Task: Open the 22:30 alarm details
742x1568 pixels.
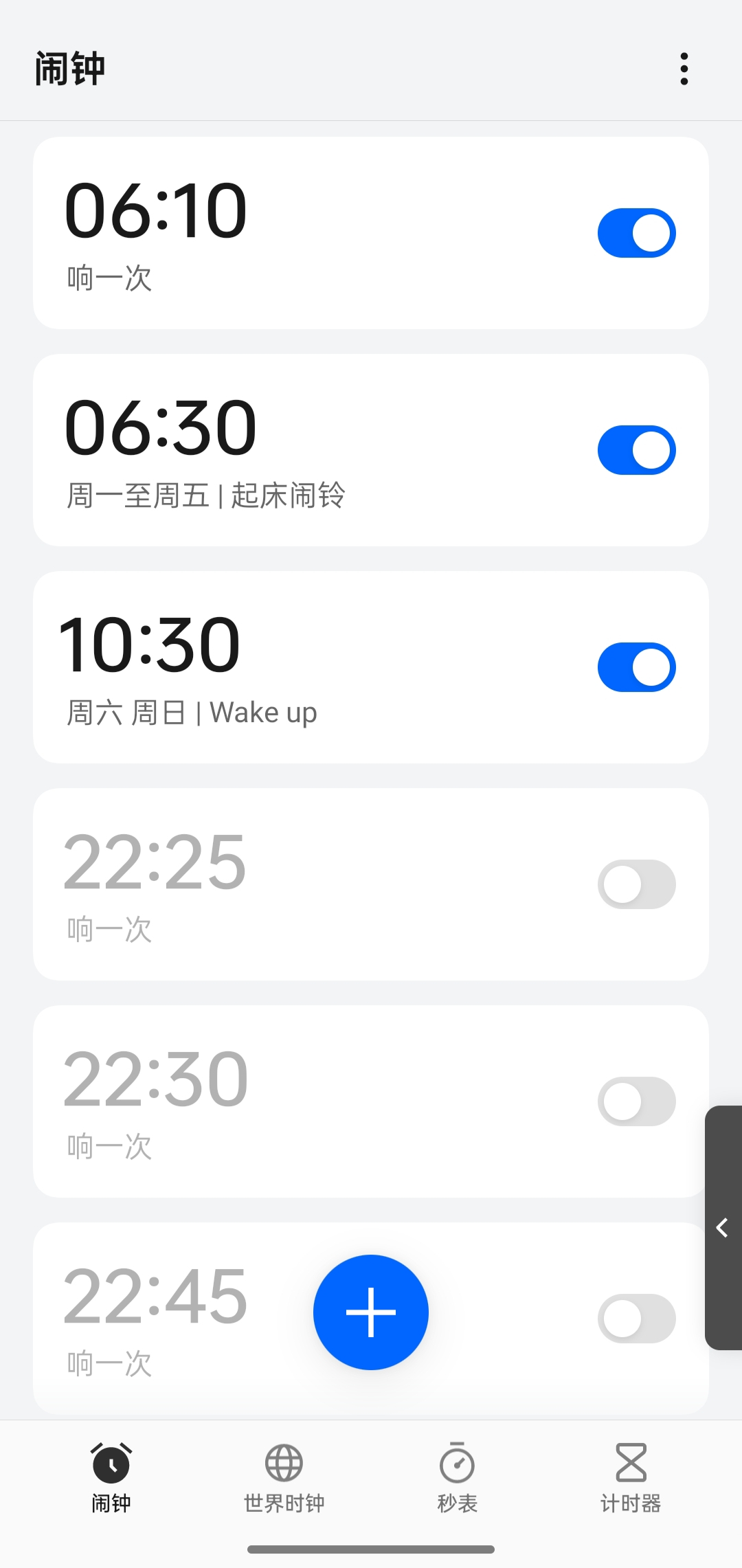Action: click(x=371, y=1101)
